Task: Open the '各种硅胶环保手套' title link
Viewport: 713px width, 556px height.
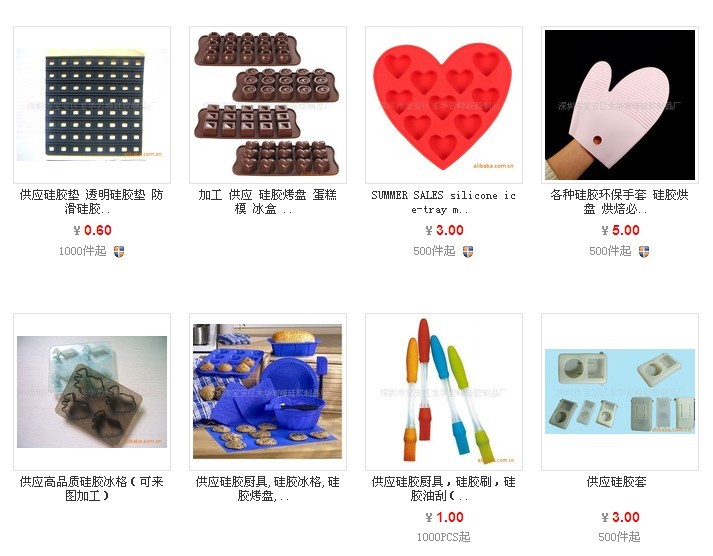Action: click(620, 202)
